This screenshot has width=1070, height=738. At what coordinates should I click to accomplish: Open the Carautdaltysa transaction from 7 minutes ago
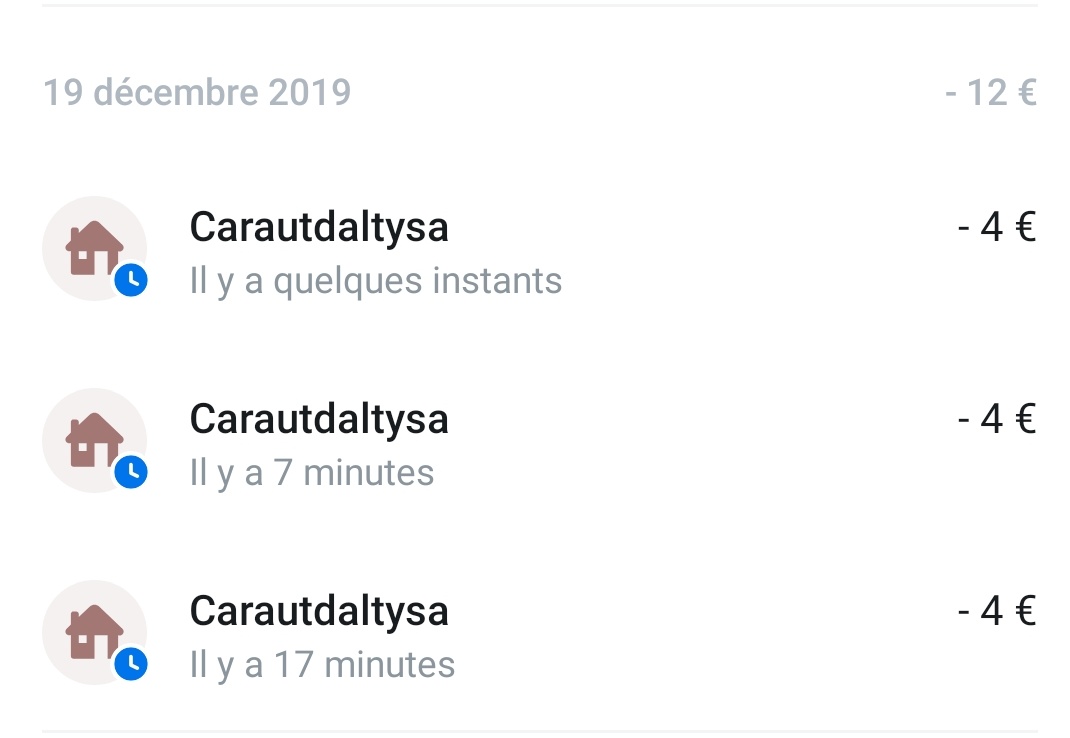tap(539, 441)
